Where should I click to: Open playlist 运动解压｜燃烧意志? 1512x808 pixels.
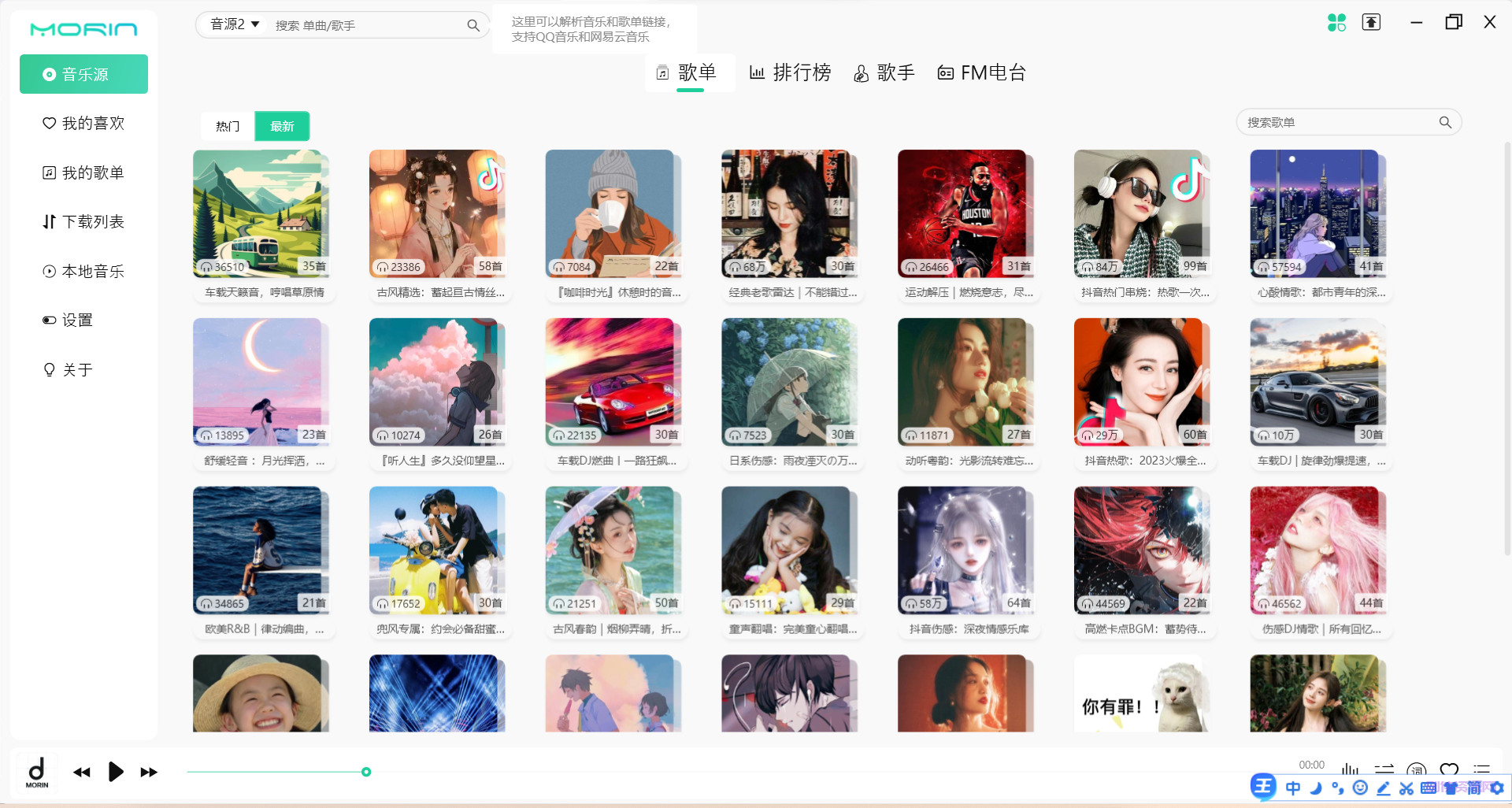pos(965,214)
